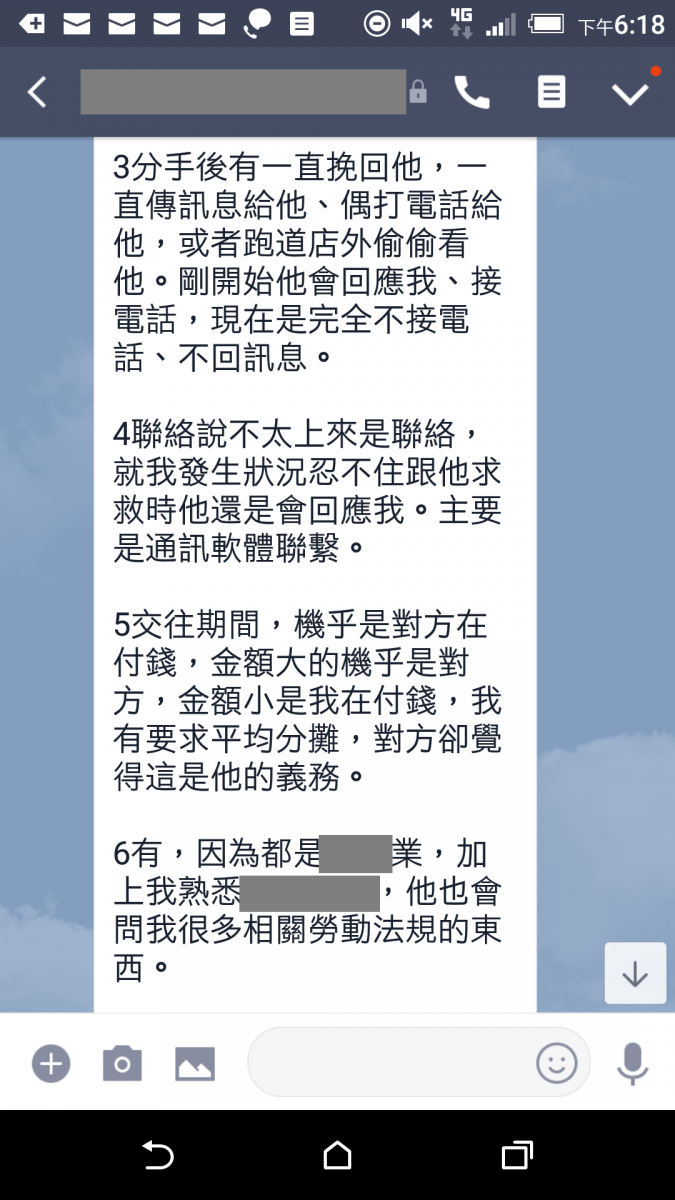Jump to latest message arrow
Image resolution: width=675 pixels, height=1200 pixels.
tap(635, 973)
